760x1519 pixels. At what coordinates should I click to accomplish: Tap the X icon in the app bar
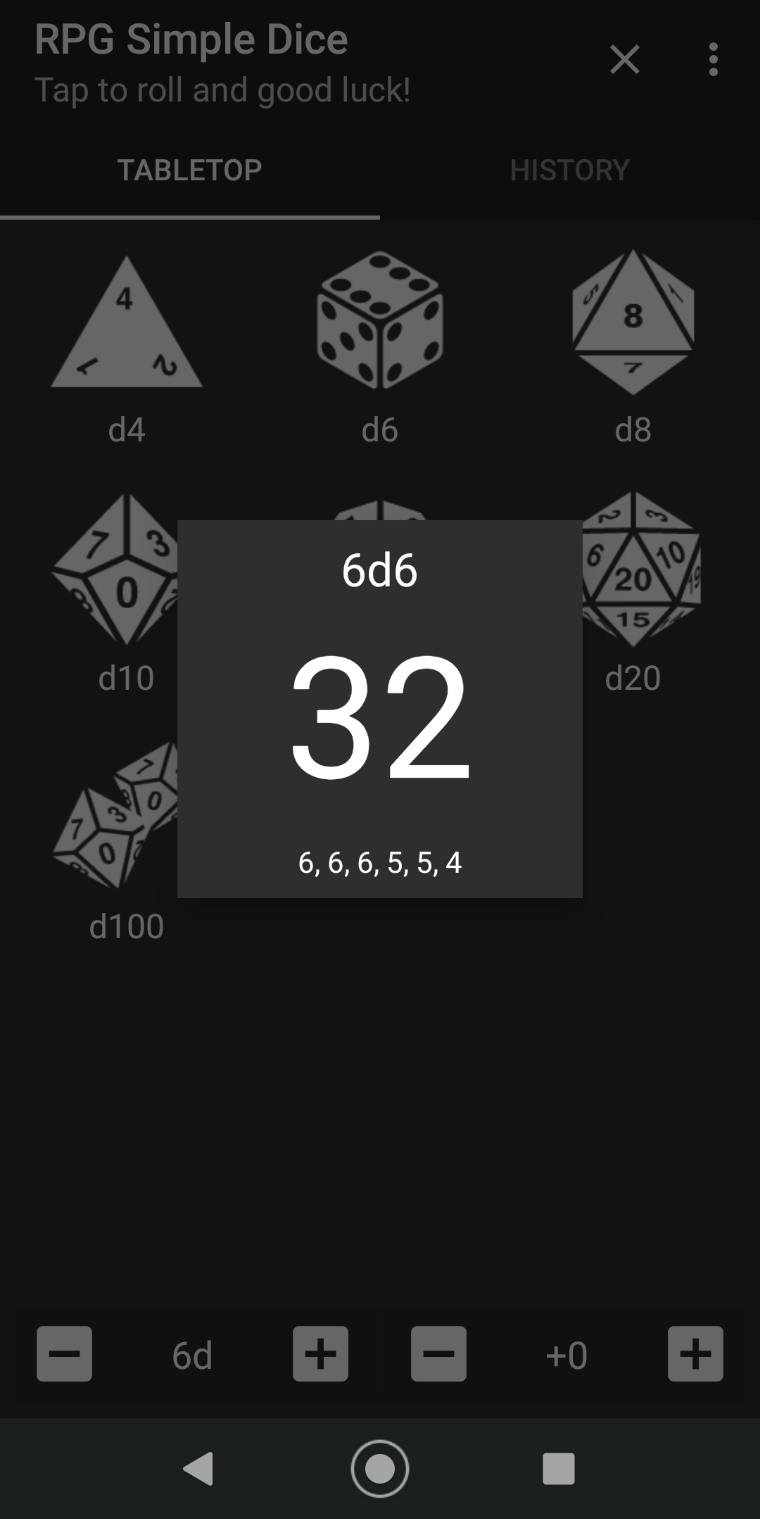pyautogui.click(x=625, y=60)
